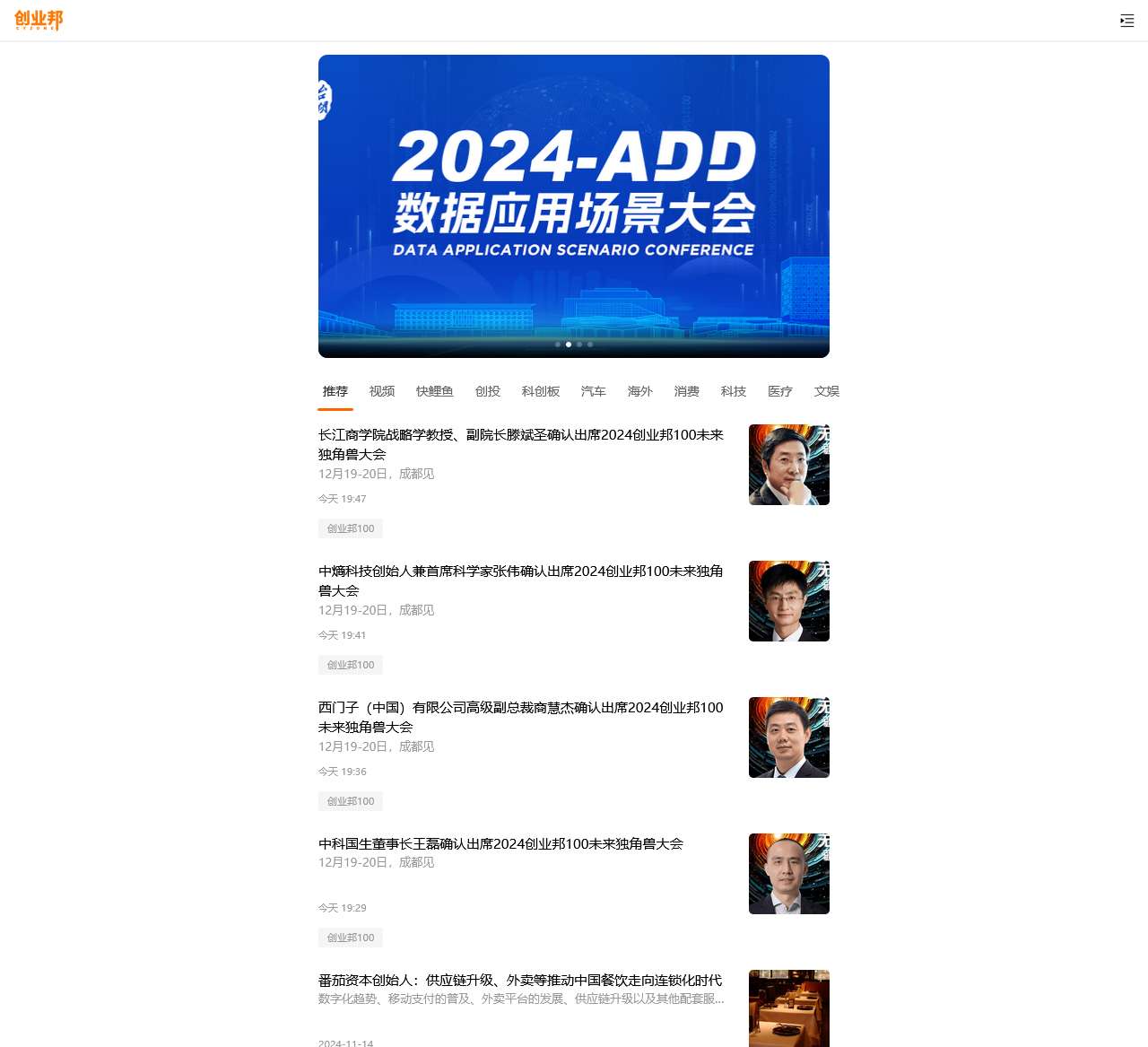This screenshot has width=1148, height=1047.
Task: Tap the 创业邦 logo to go home
Action: coord(39,20)
